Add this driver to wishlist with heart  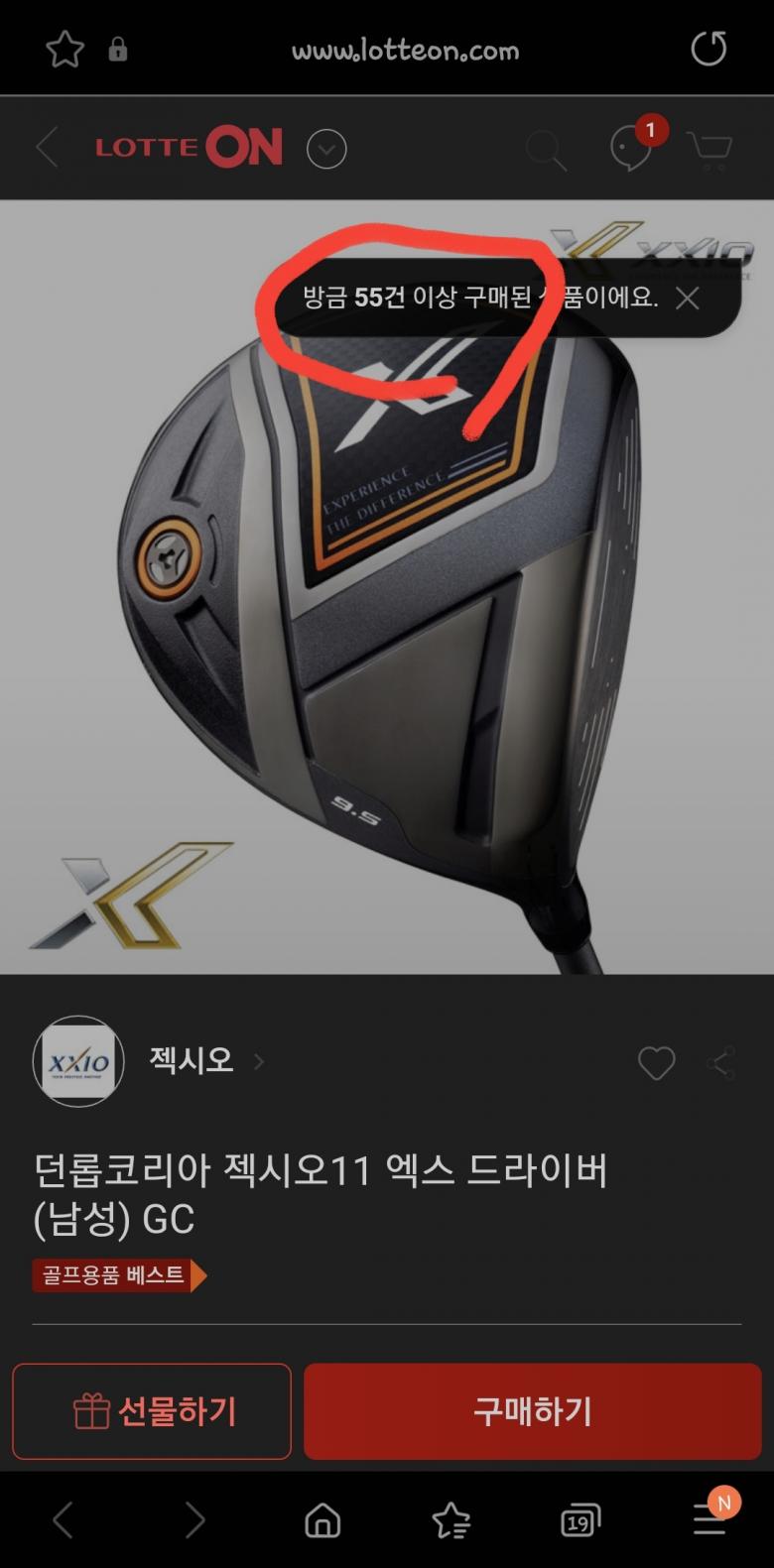click(656, 1063)
